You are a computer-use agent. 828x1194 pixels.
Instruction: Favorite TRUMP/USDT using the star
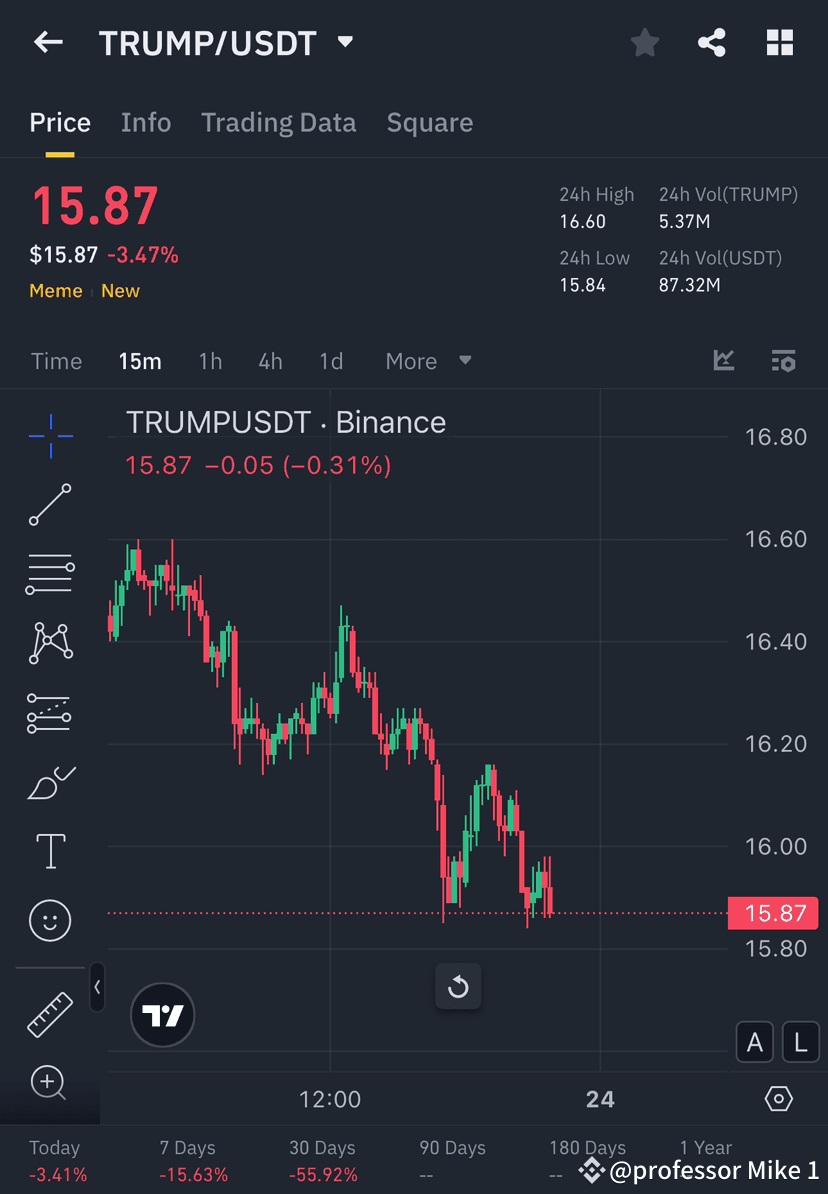(644, 42)
